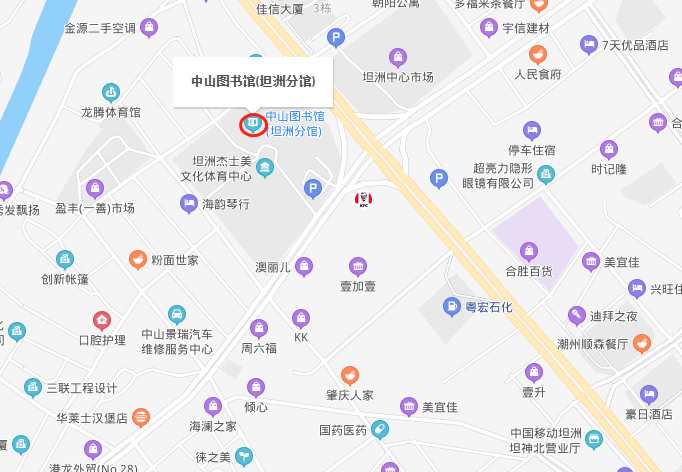Screen dimensions: 682x472
Task: Open the 华莱士汉堡店 marker
Action: click(141, 416)
